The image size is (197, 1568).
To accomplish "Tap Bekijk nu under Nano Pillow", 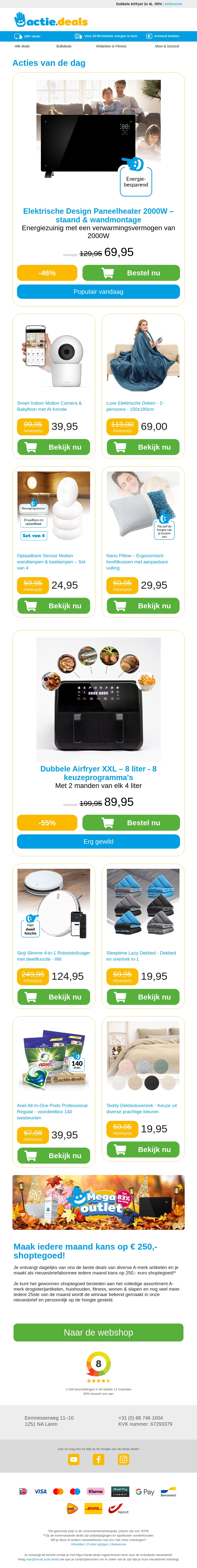I will coord(143,606).
